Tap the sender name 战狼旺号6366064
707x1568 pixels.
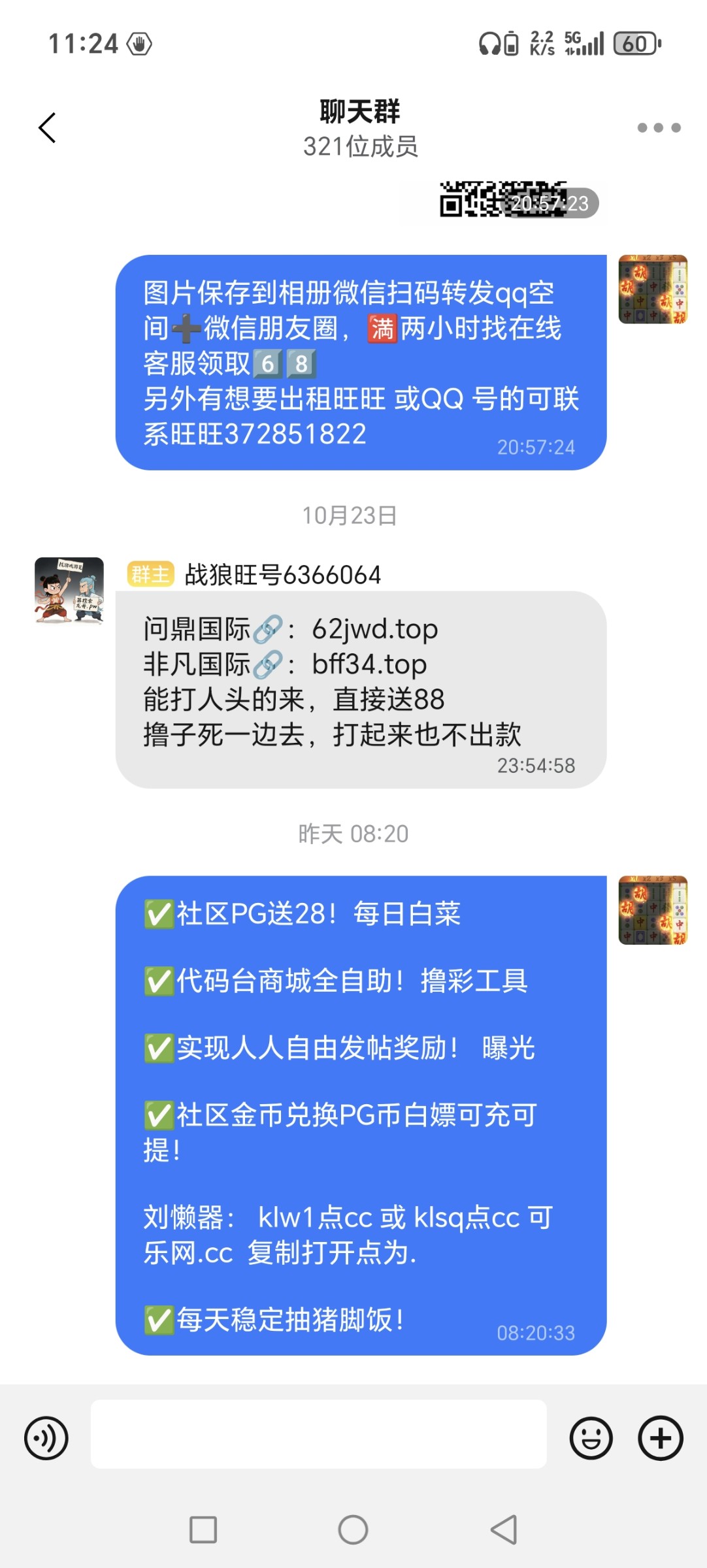click(x=281, y=575)
